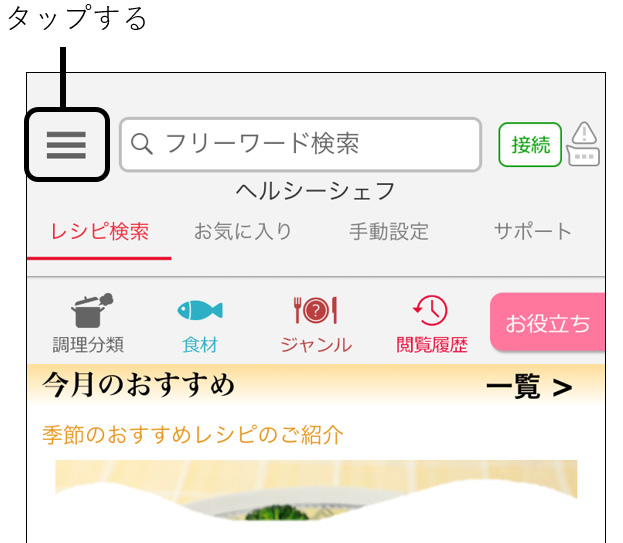This screenshot has width=623, height=543.
Task: Open the 手動設定 tab
Action: [x=388, y=231]
